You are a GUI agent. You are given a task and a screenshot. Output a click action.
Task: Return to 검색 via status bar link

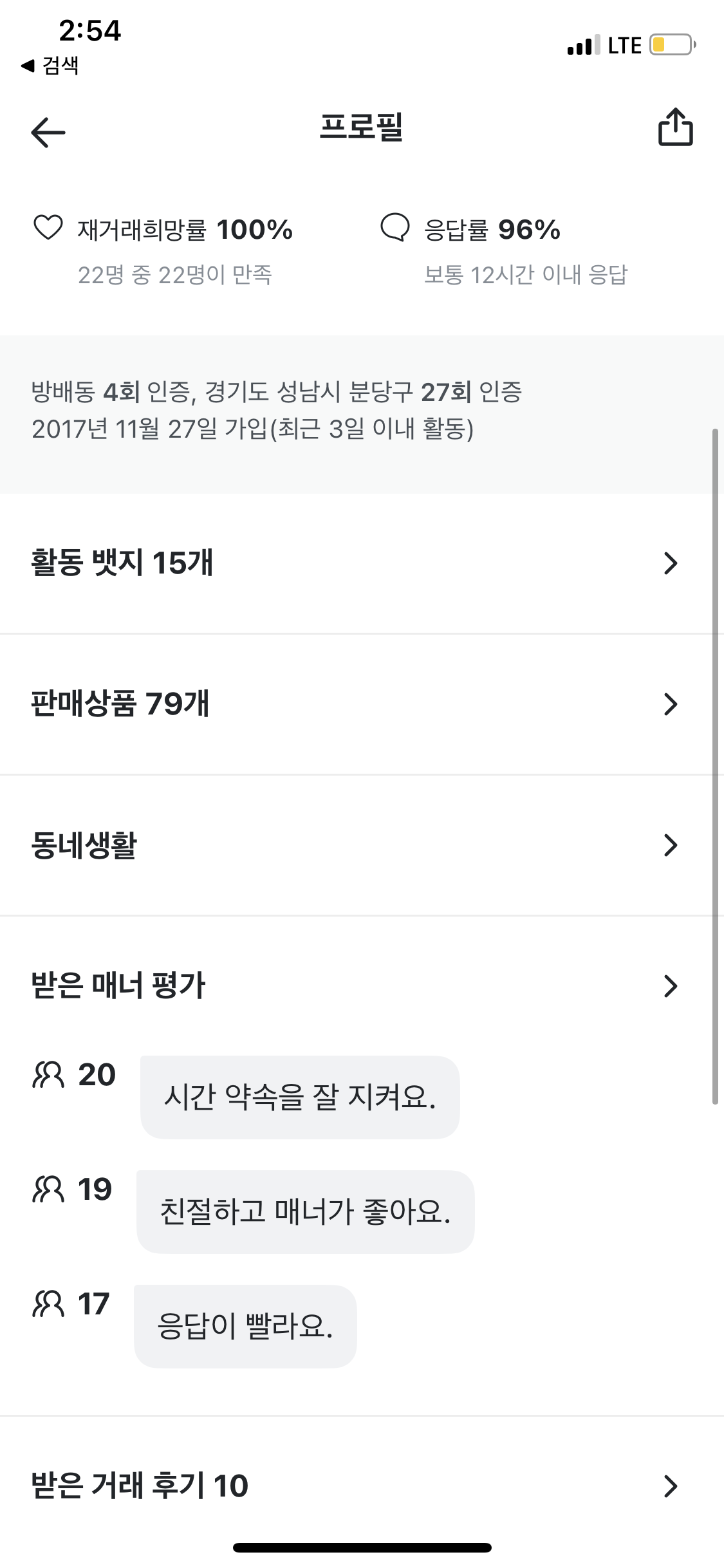pyautogui.click(x=50, y=65)
